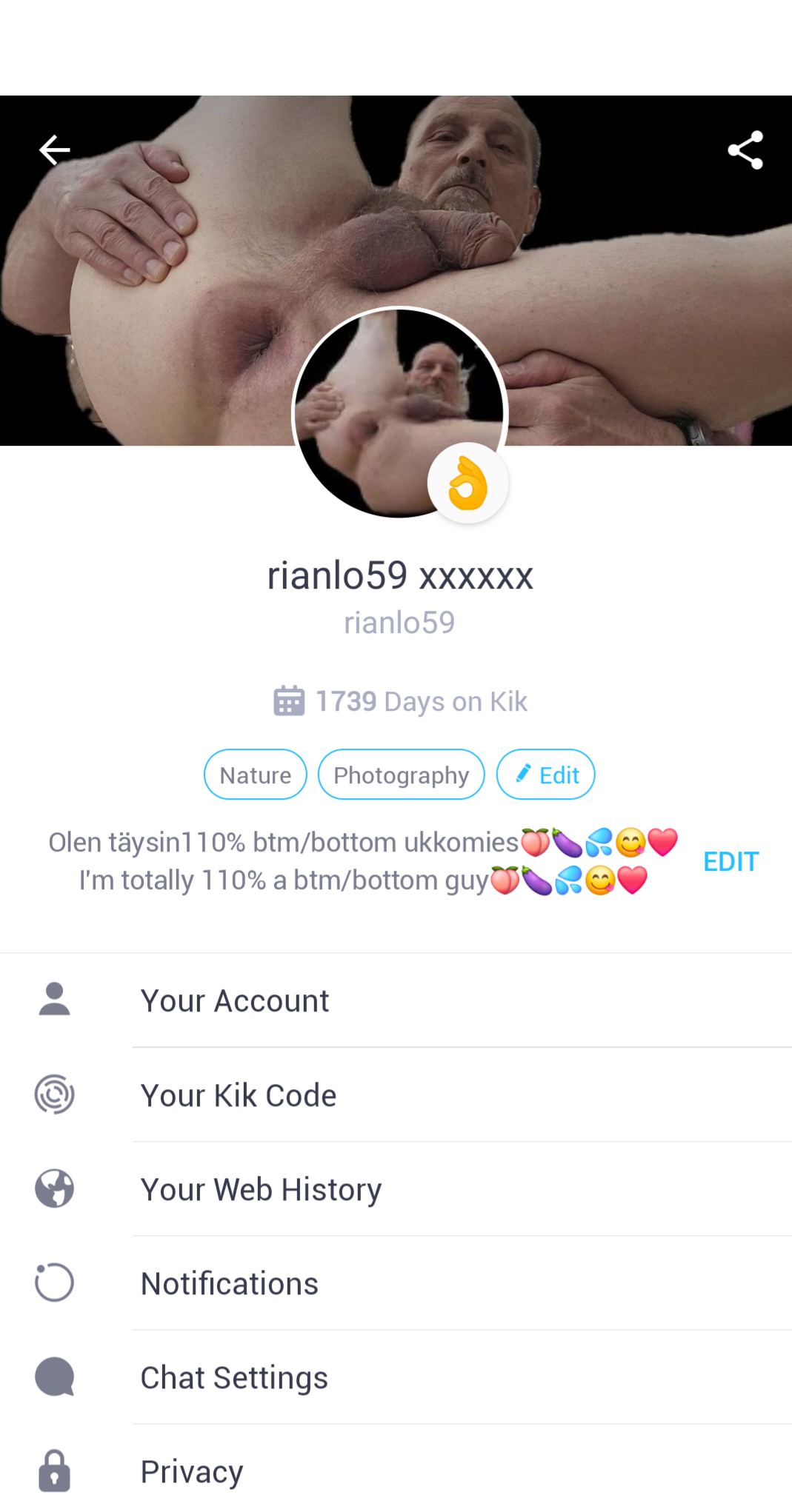Image resolution: width=792 pixels, height=1512 pixels.
Task: Tap the Nature interest chip
Action: click(256, 775)
